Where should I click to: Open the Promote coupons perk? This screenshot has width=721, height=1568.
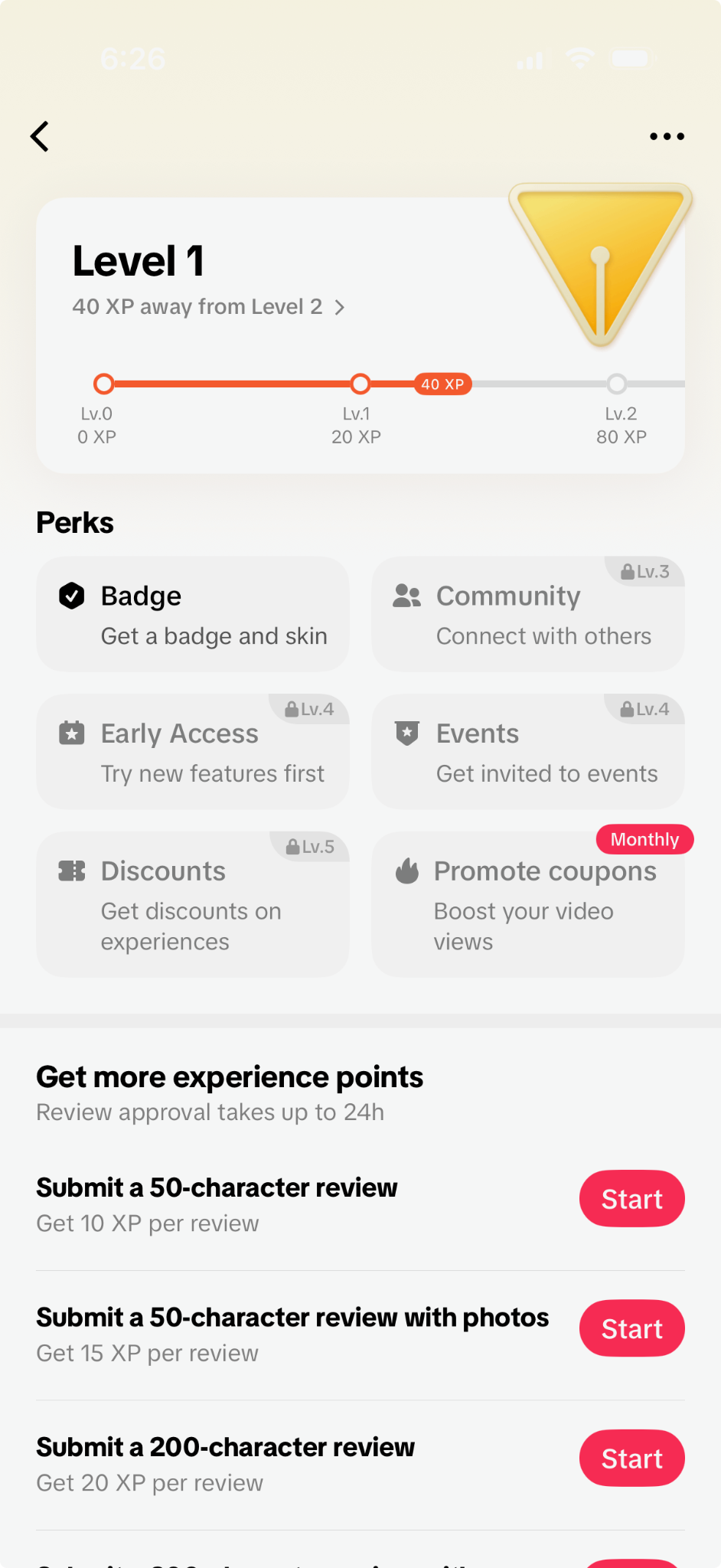528,905
